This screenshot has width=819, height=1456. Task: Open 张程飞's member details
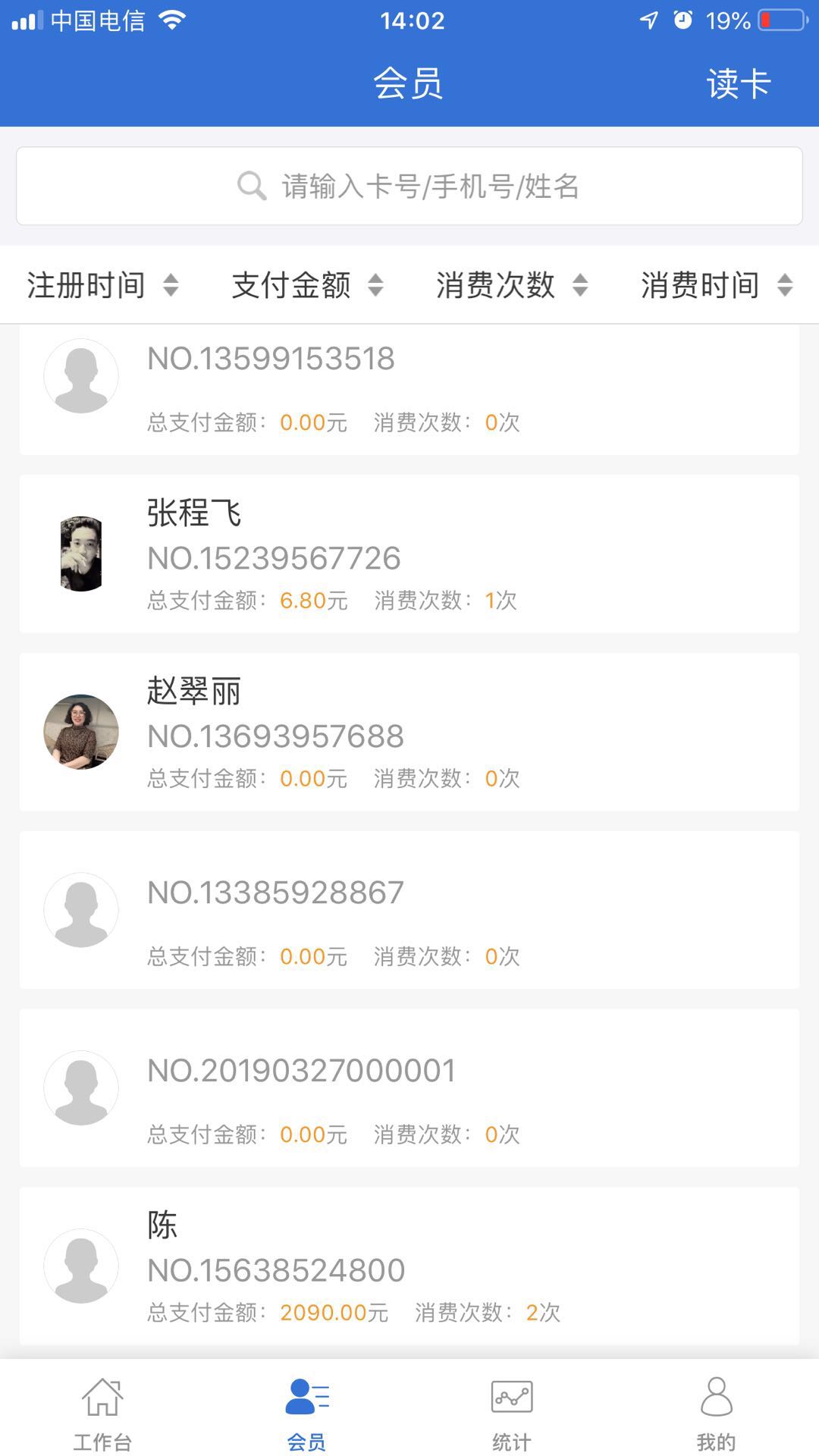coord(409,554)
